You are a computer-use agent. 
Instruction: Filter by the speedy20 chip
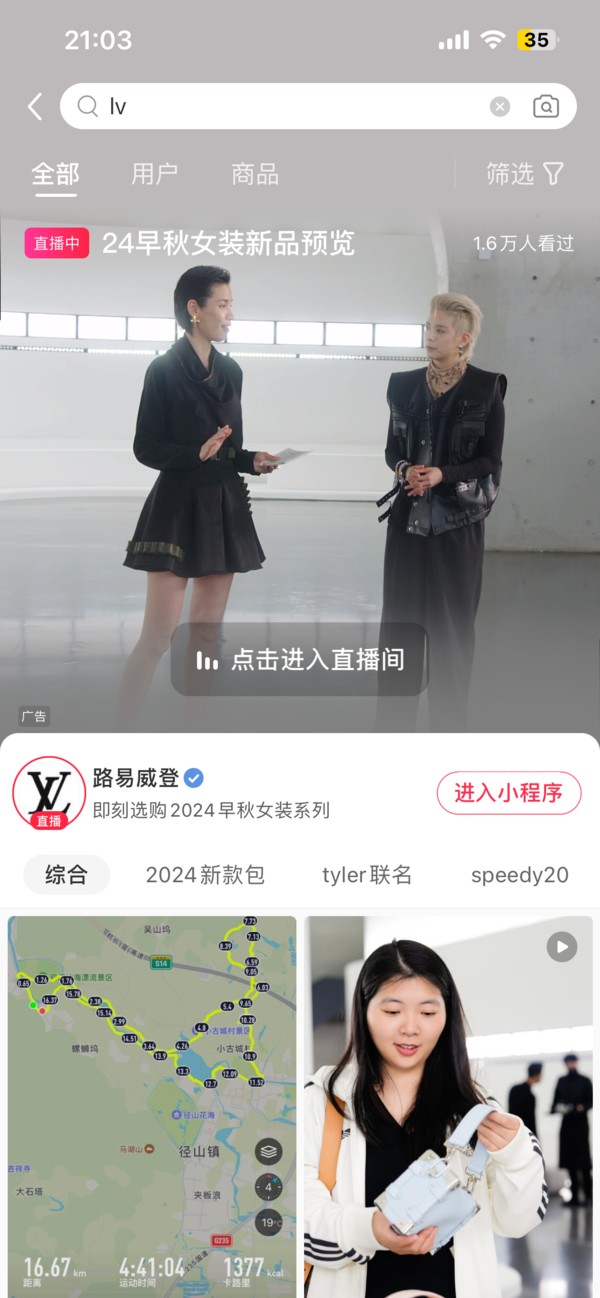click(x=519, y=875)
